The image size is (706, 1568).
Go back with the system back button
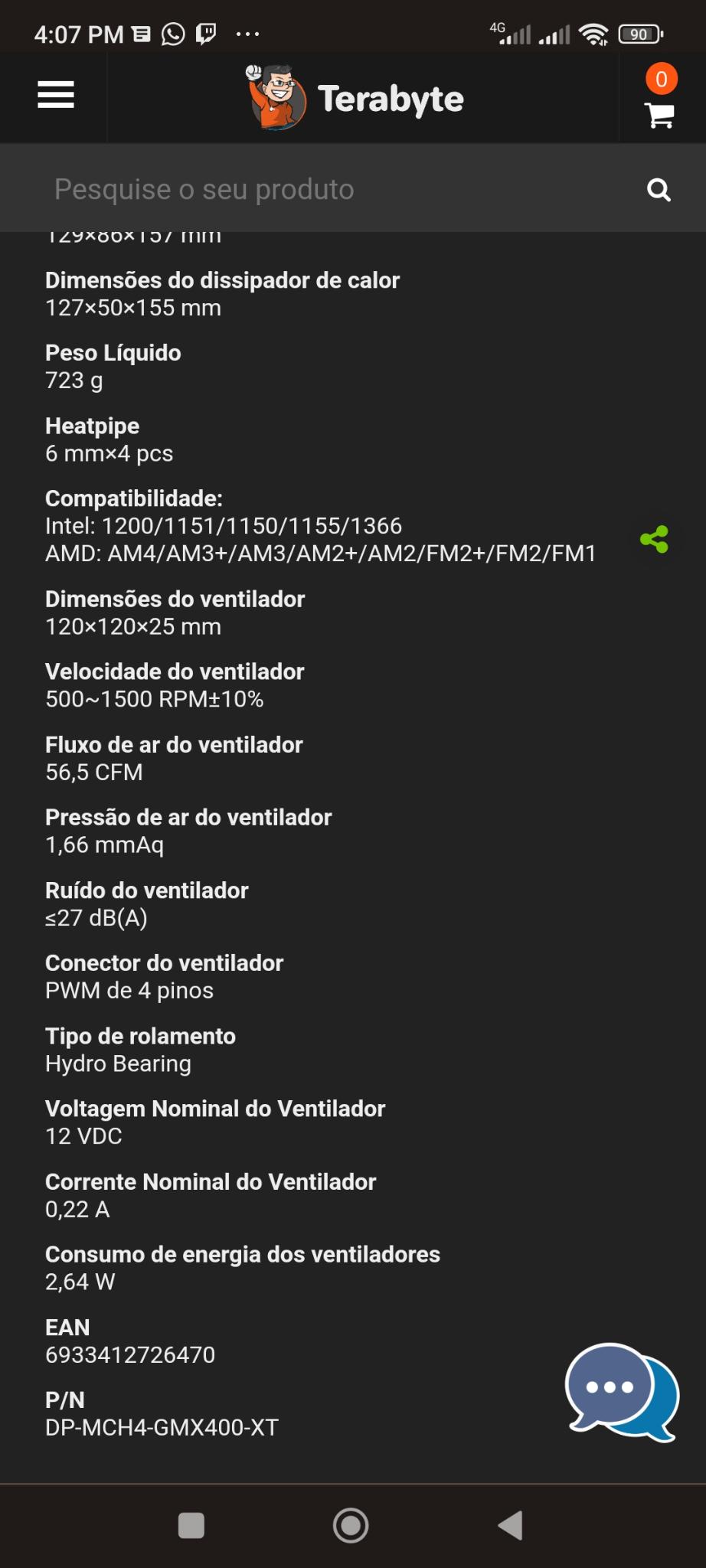pos(511,1525)
